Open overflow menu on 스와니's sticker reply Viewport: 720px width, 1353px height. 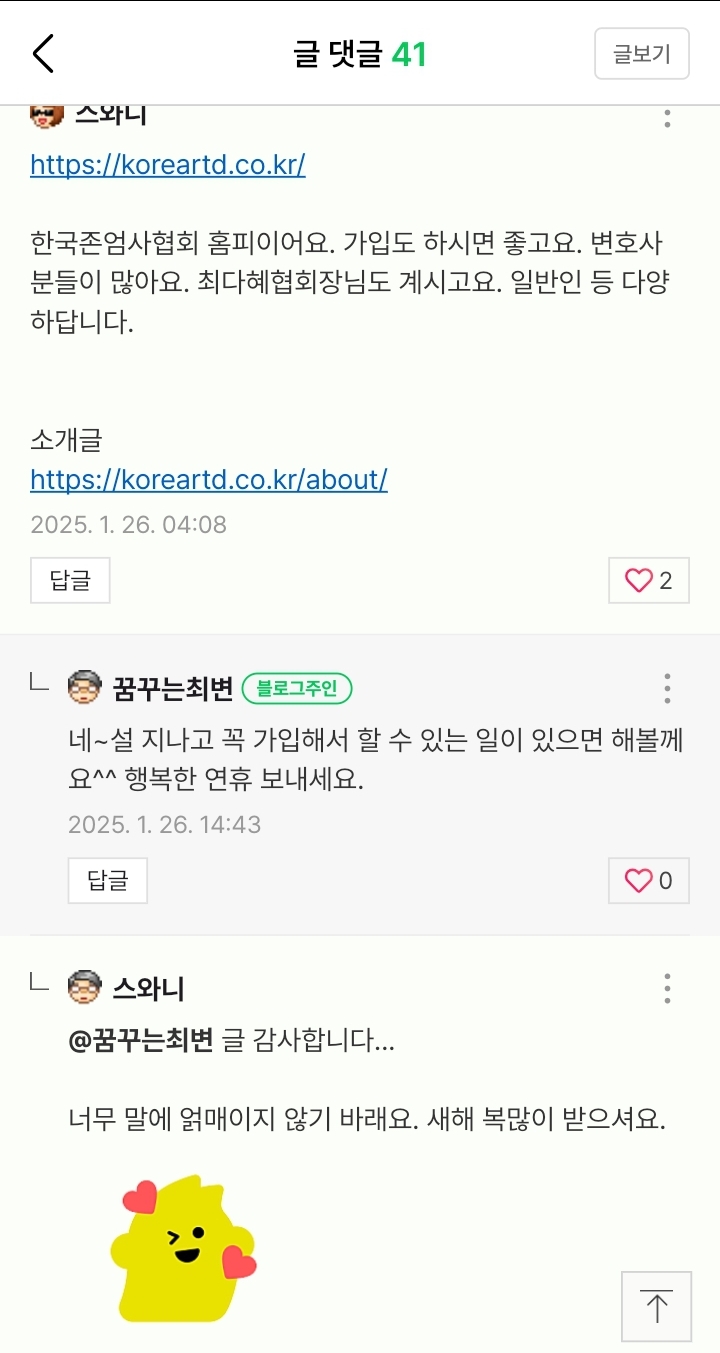tap(667, 988)
